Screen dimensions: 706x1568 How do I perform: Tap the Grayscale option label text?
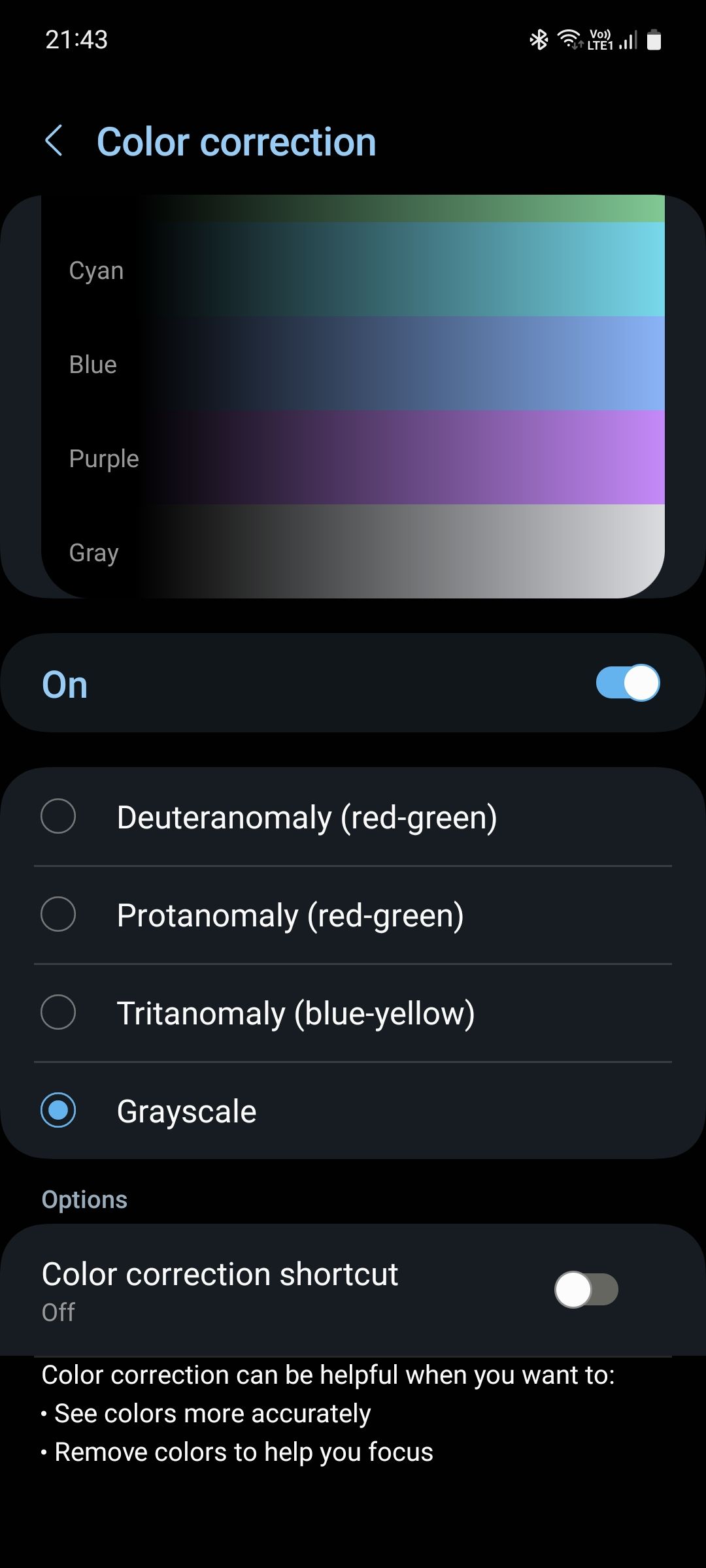186,1111
